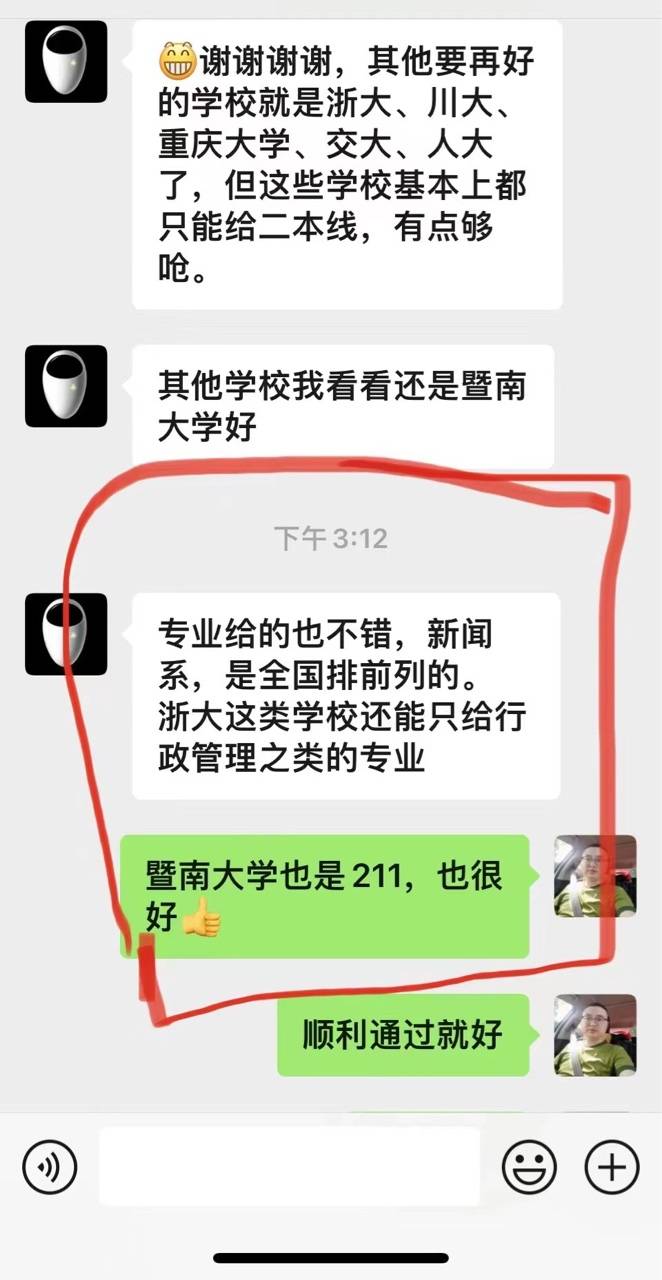The image size is (662, 1280).
Task: Open own avatar beside 暨南大学也是211 message
Action: (595, 876)
